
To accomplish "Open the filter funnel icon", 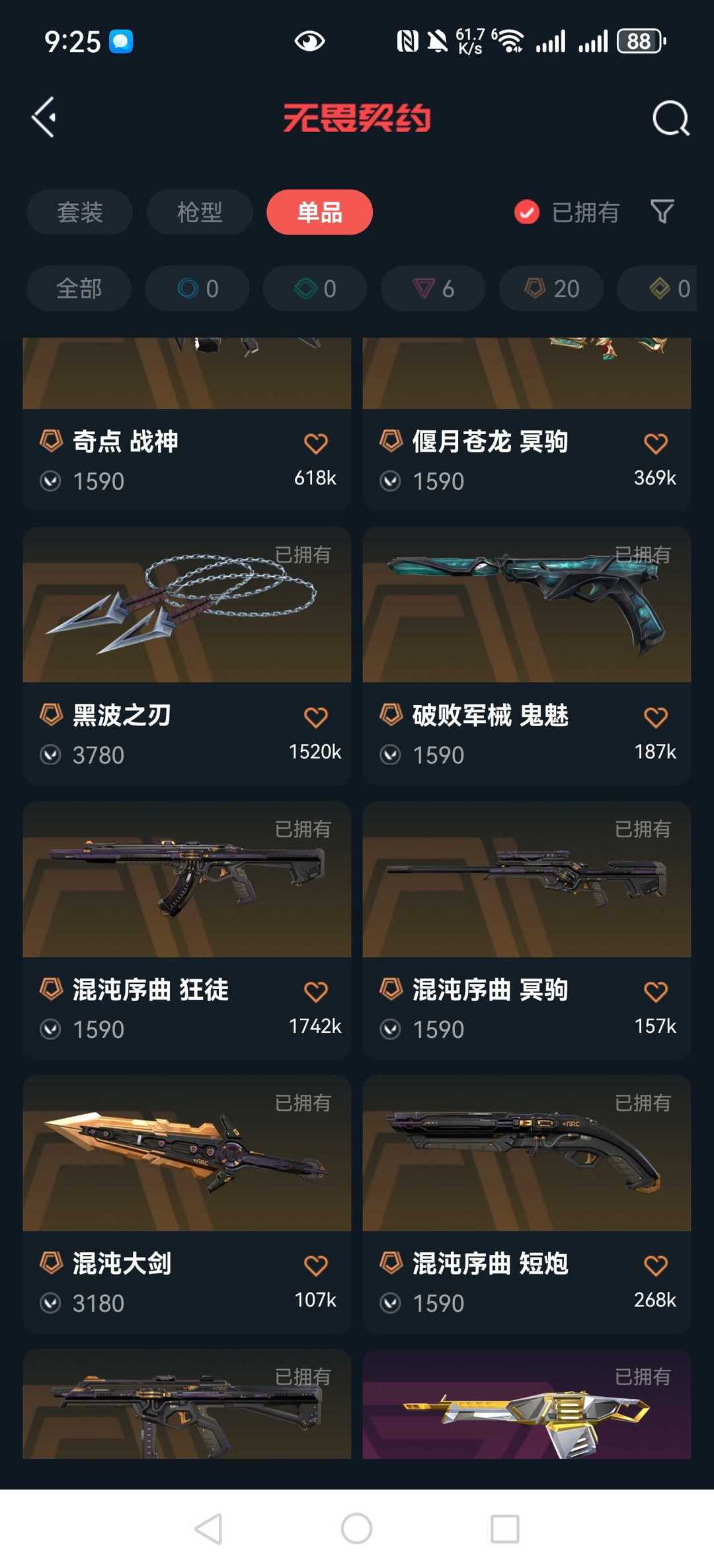I will 662,211.
